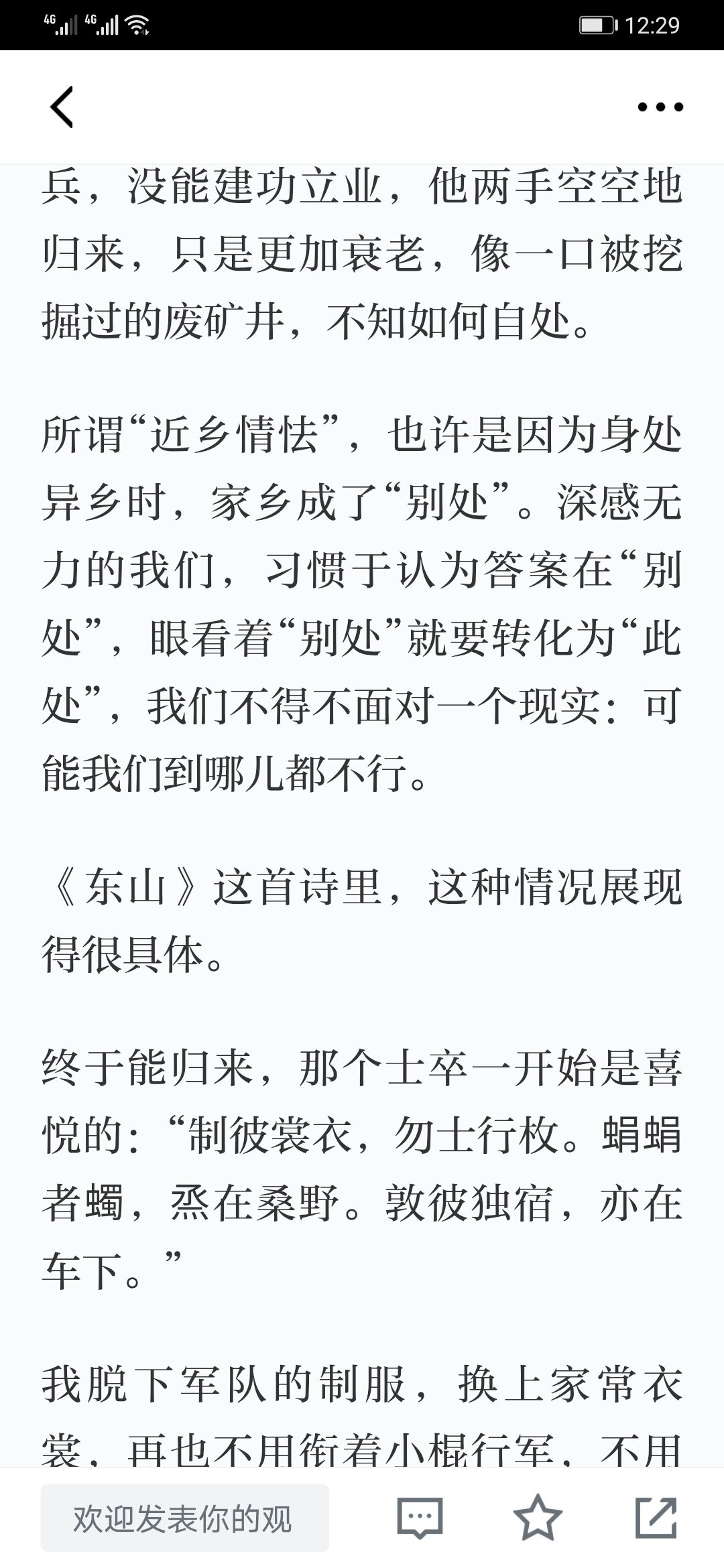The width and height of the screenshot is (724, 1568).
Task: Bookmark this article with the star
Action: [x=538, y=1518]
